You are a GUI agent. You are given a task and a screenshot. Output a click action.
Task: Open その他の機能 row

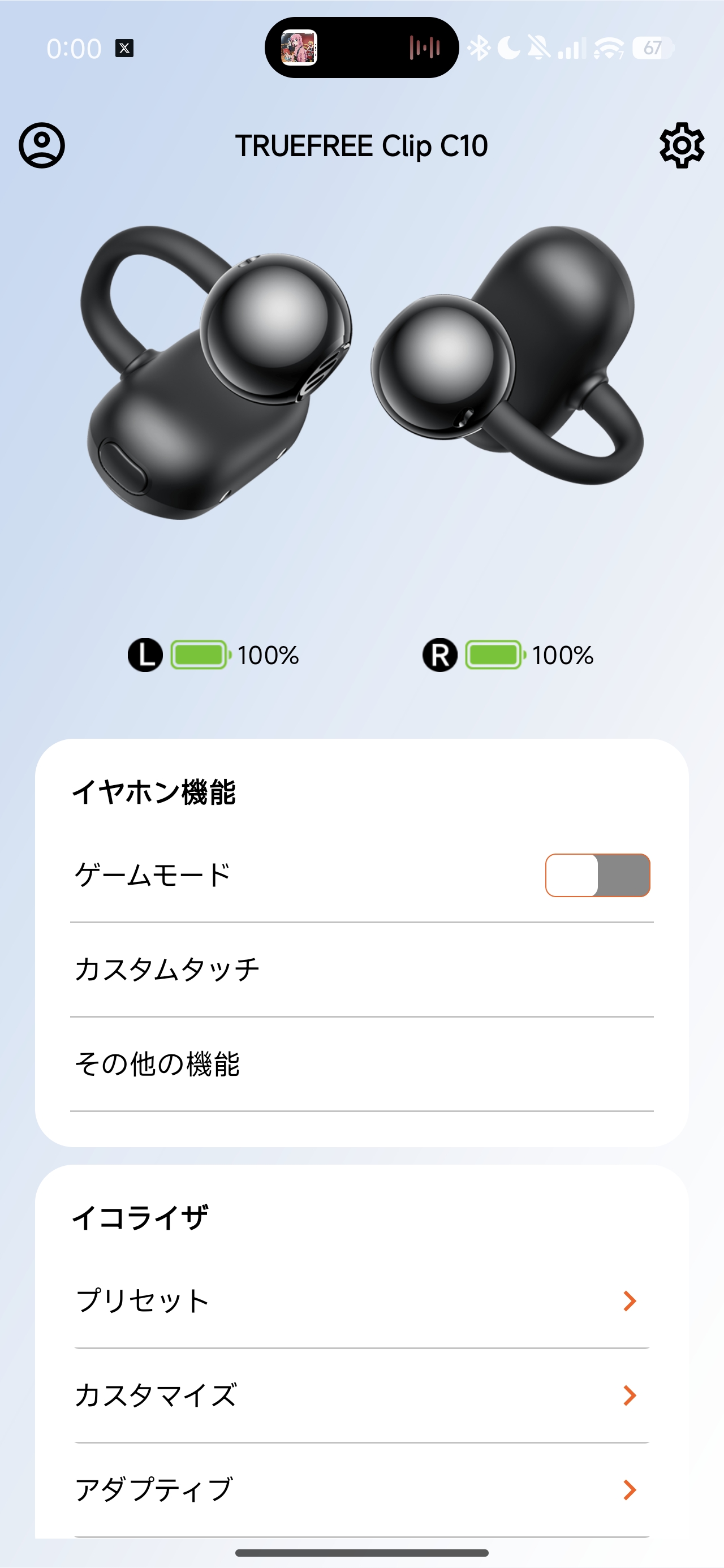tap(361, 1063)
